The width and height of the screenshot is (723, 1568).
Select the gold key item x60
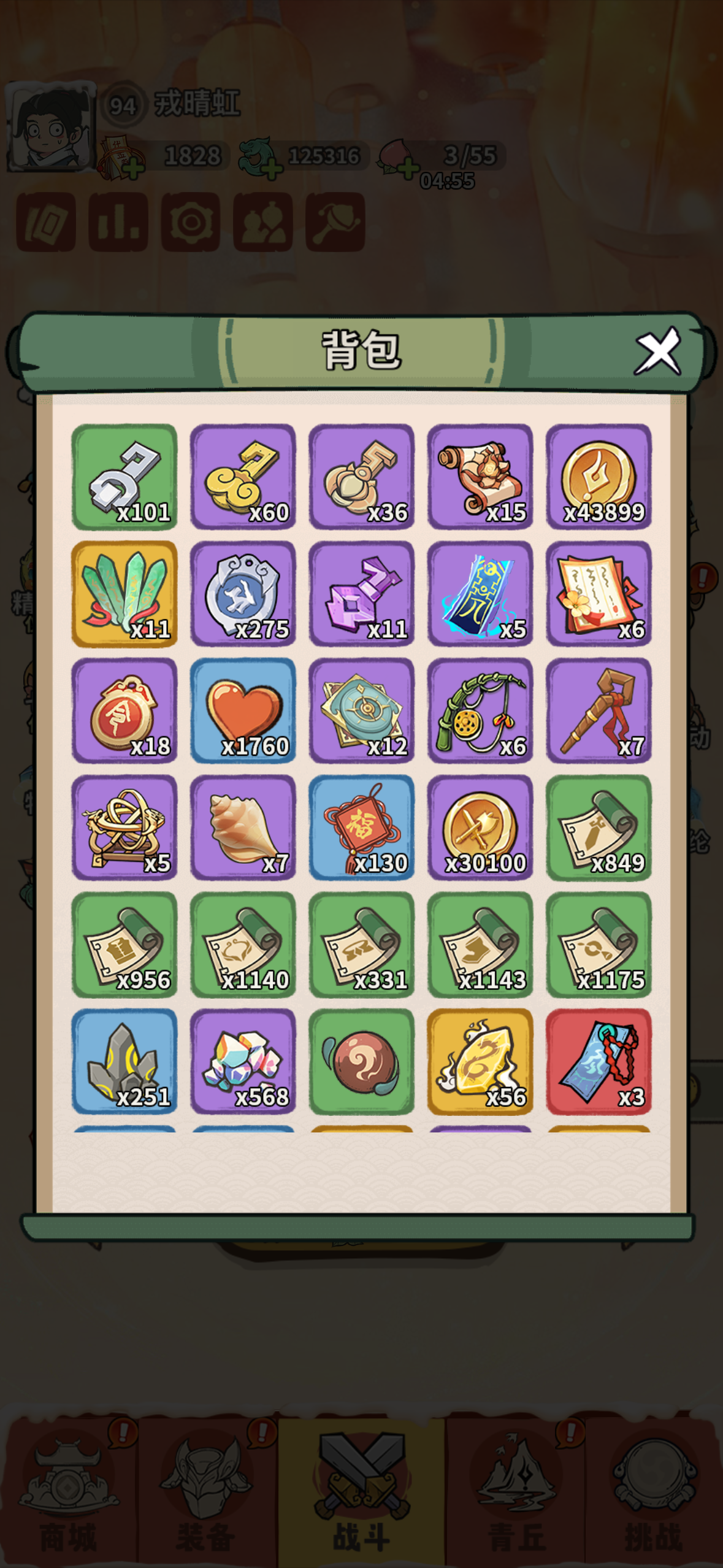point(243,477)
